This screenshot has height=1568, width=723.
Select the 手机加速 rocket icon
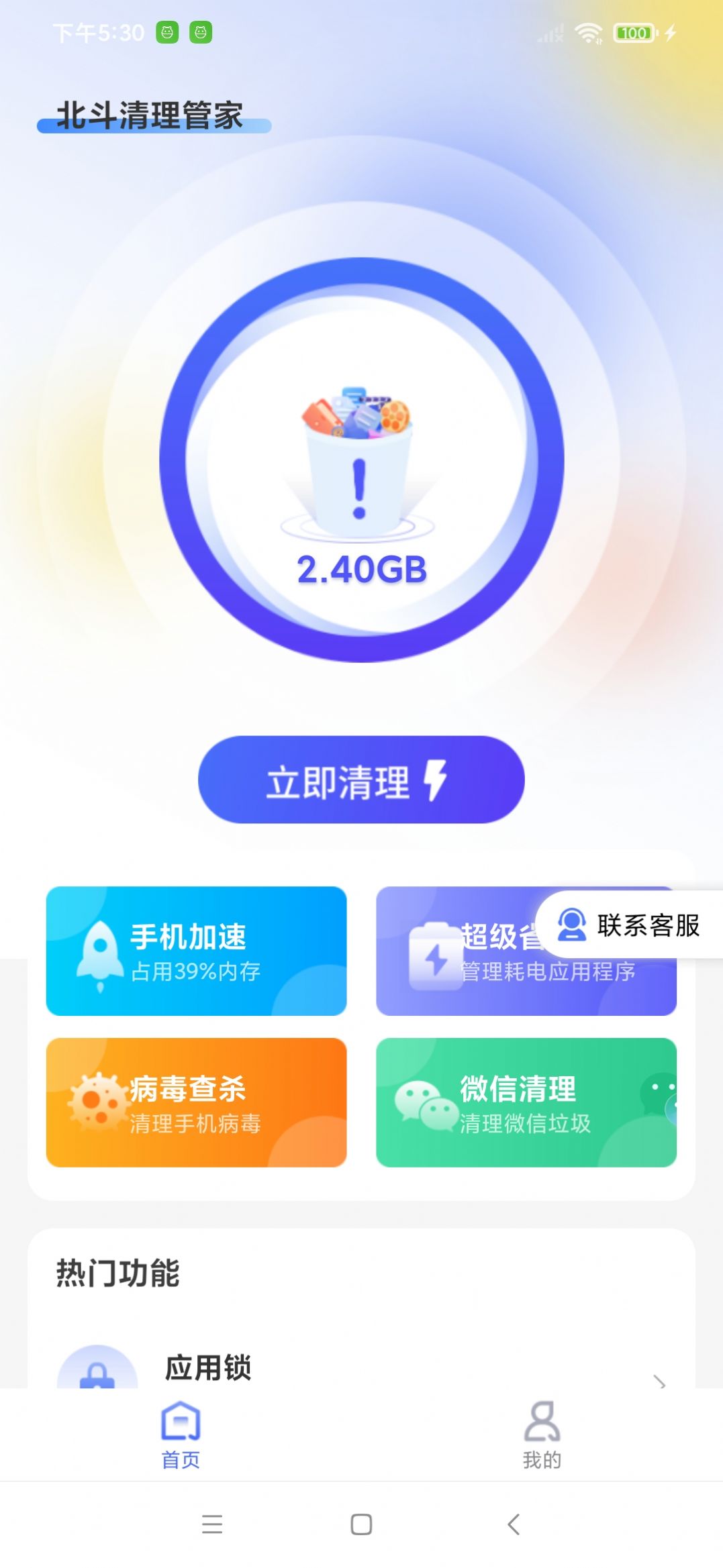point(99,951)
